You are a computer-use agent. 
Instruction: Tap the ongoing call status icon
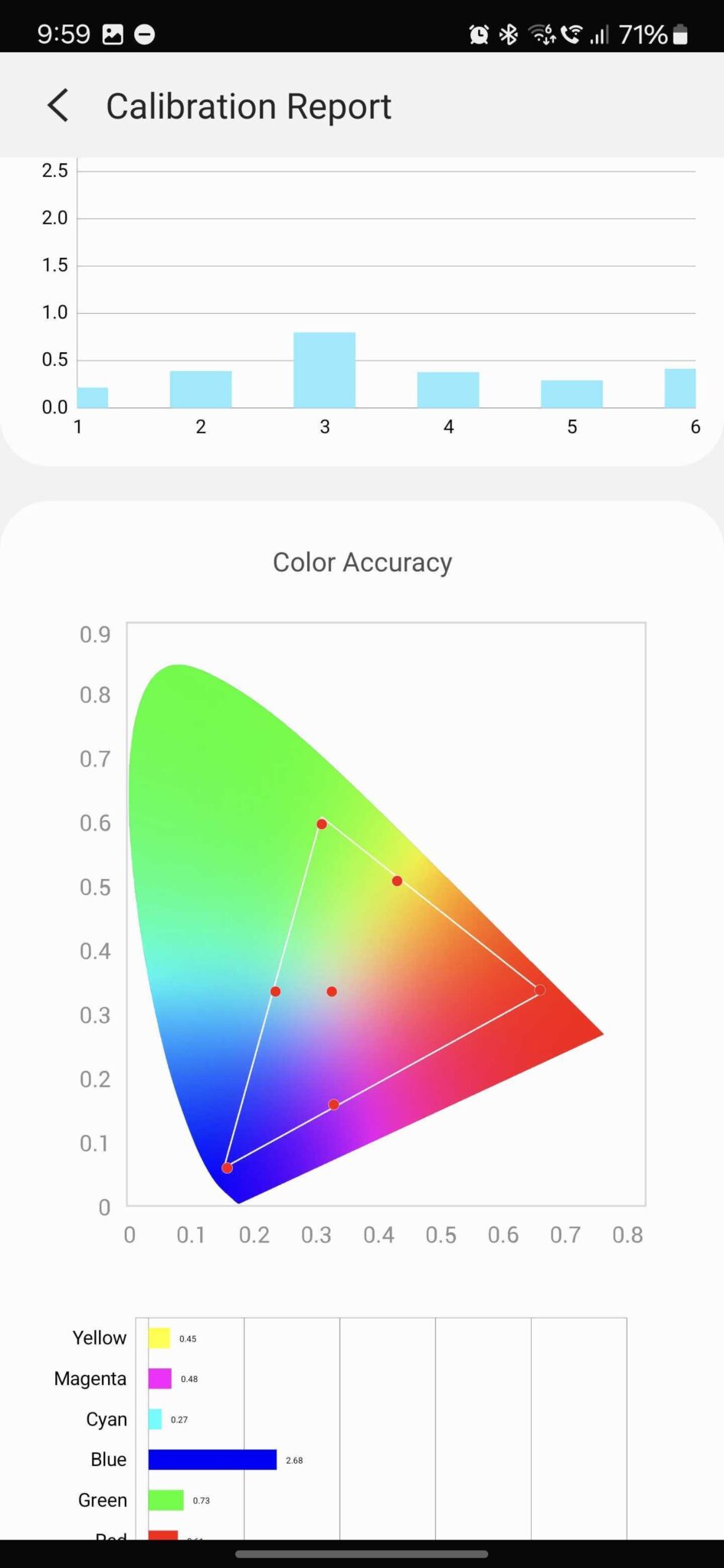click(x=573, y=34)
